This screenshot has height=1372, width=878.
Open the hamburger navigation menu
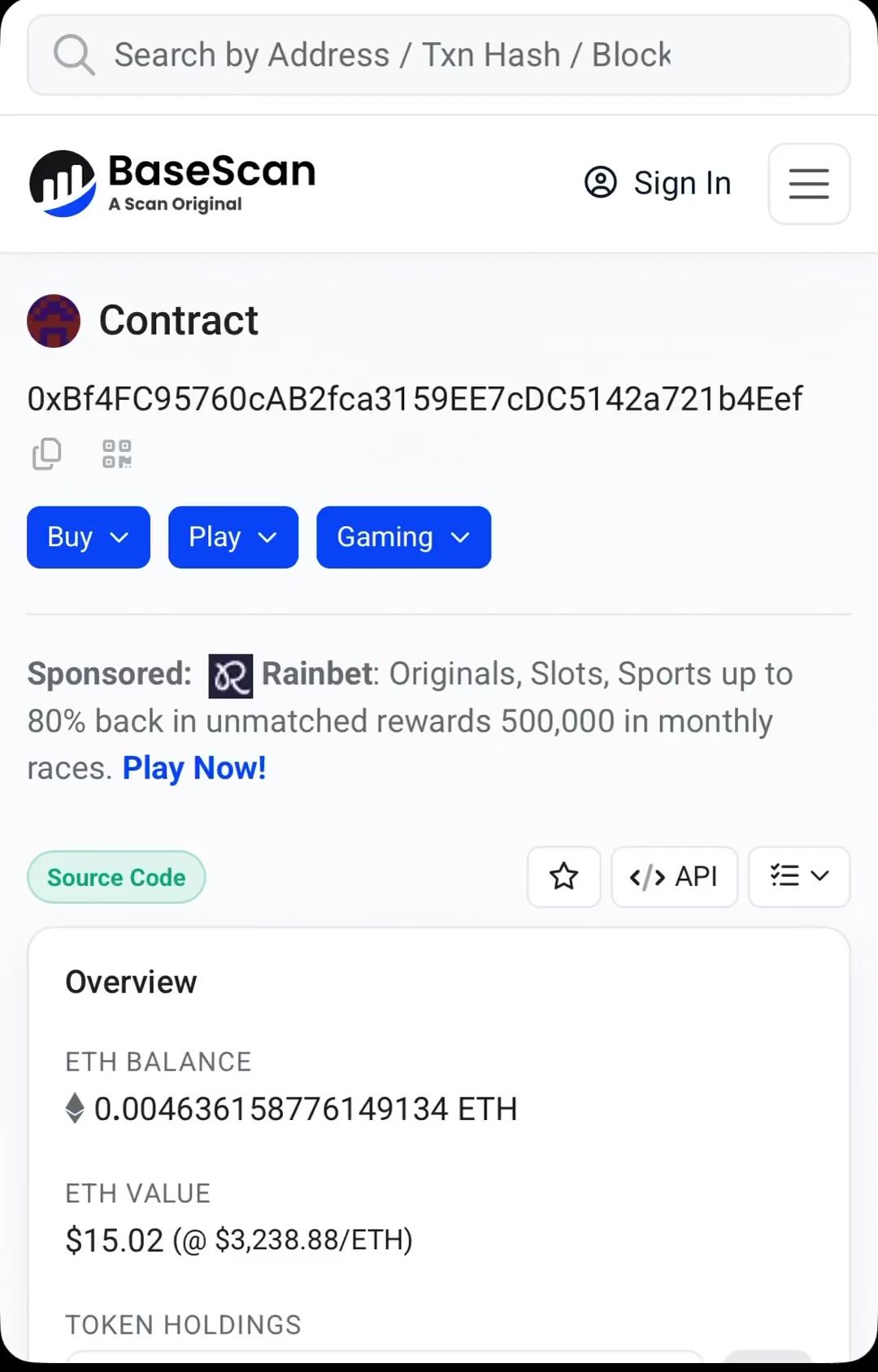point(809,184)
